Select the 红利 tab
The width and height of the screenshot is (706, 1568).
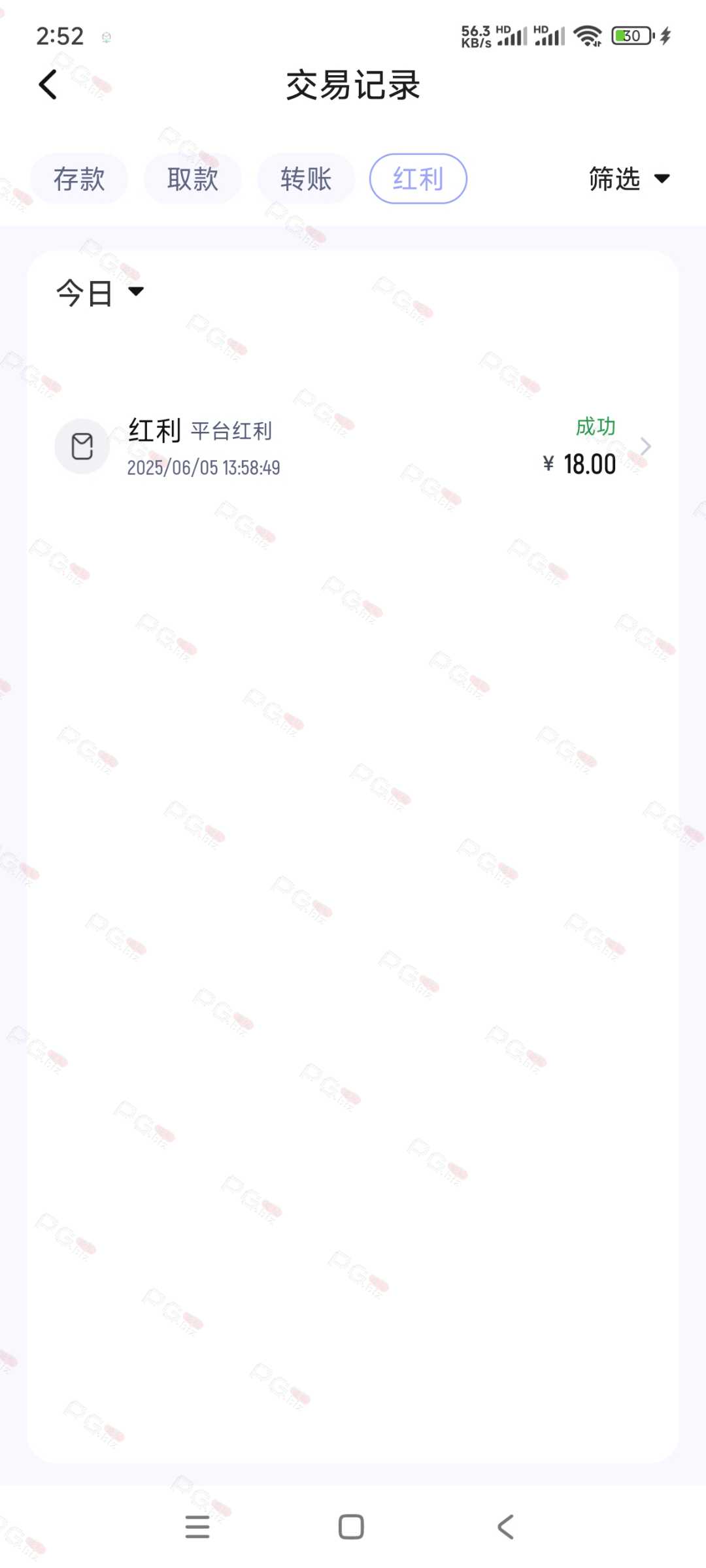418,178
